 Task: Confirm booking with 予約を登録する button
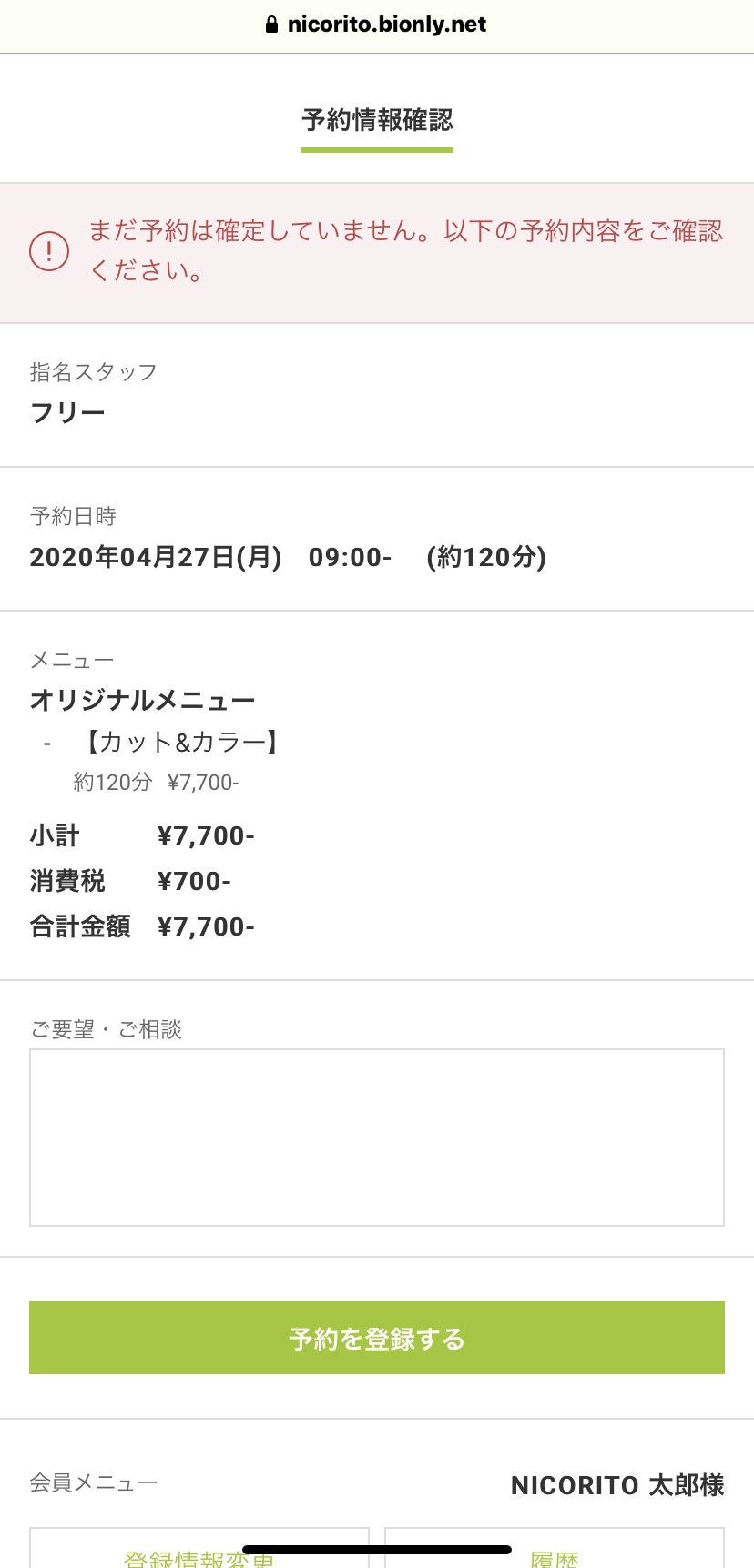(377, 1338)
